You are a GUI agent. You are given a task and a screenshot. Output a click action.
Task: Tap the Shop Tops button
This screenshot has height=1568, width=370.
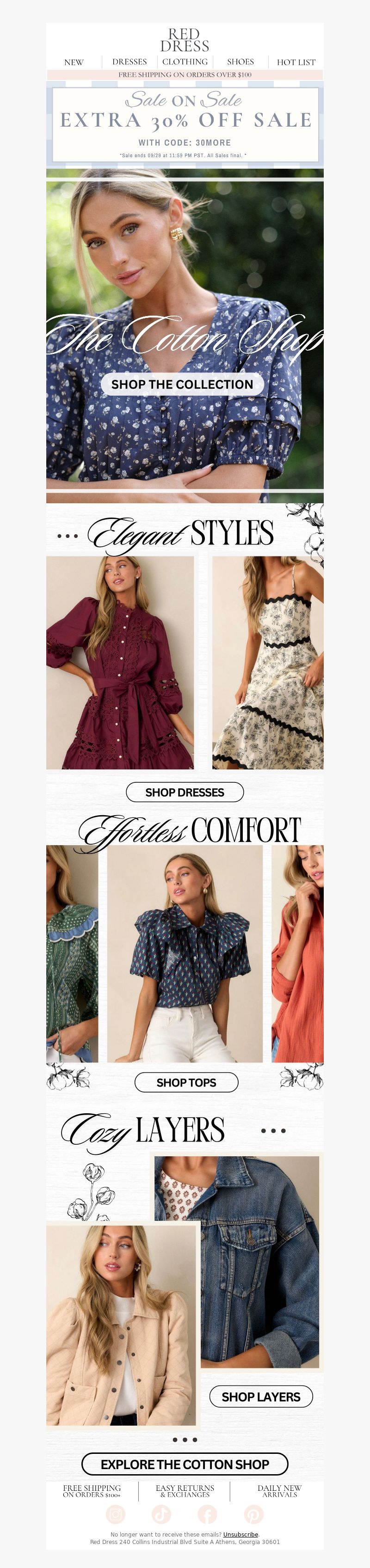coord(186,1082)
